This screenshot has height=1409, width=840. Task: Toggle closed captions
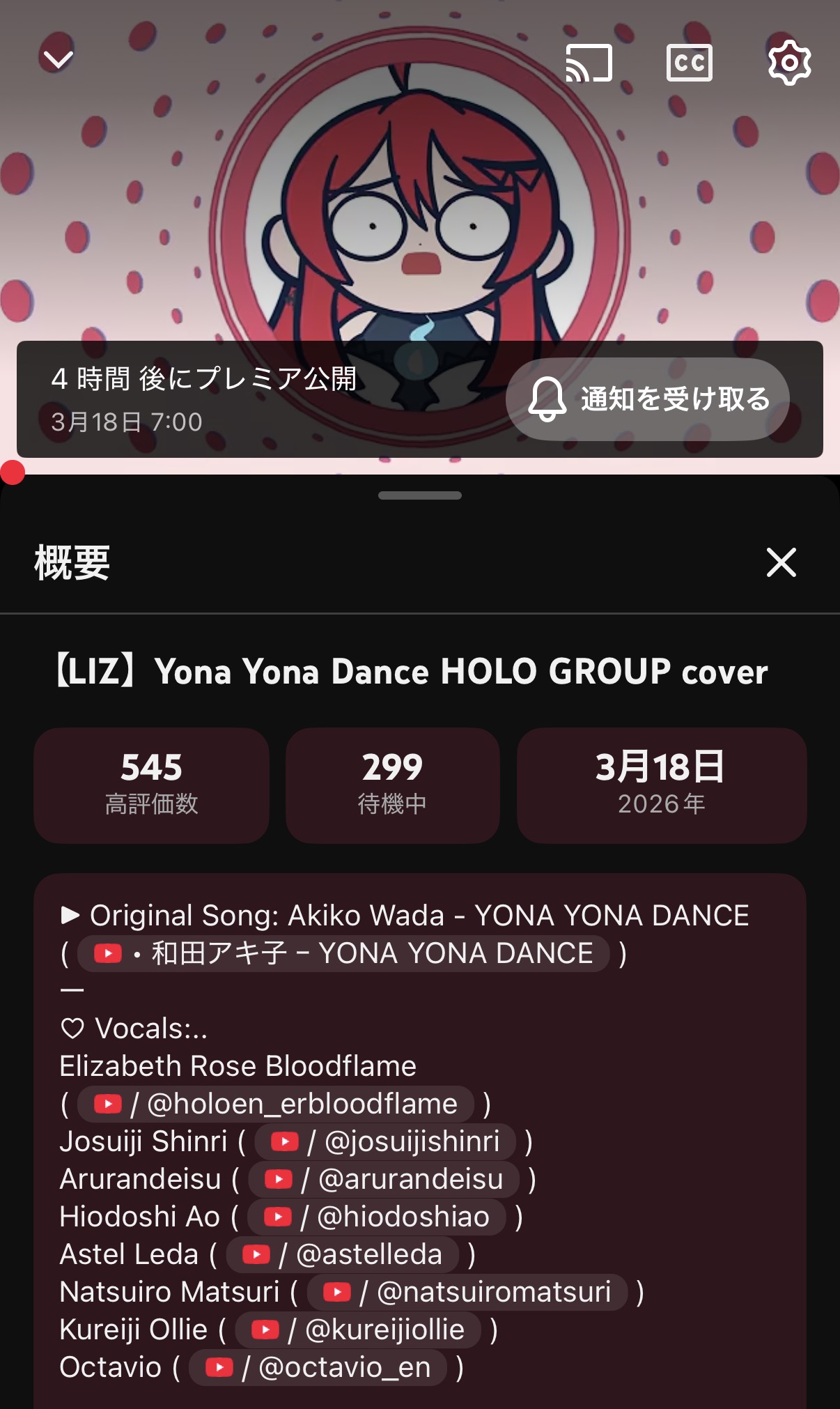[x=689, y=63]
